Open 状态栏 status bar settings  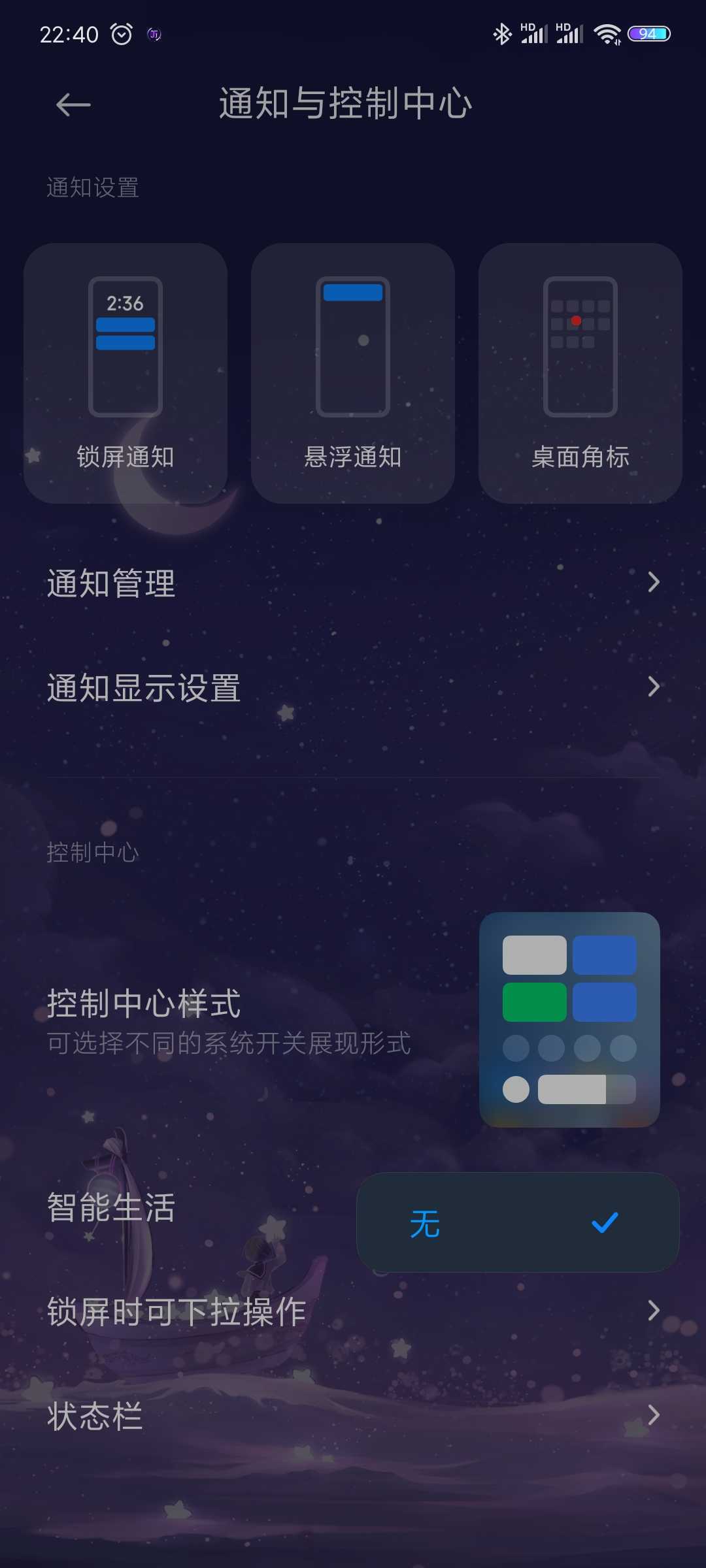353,1416
